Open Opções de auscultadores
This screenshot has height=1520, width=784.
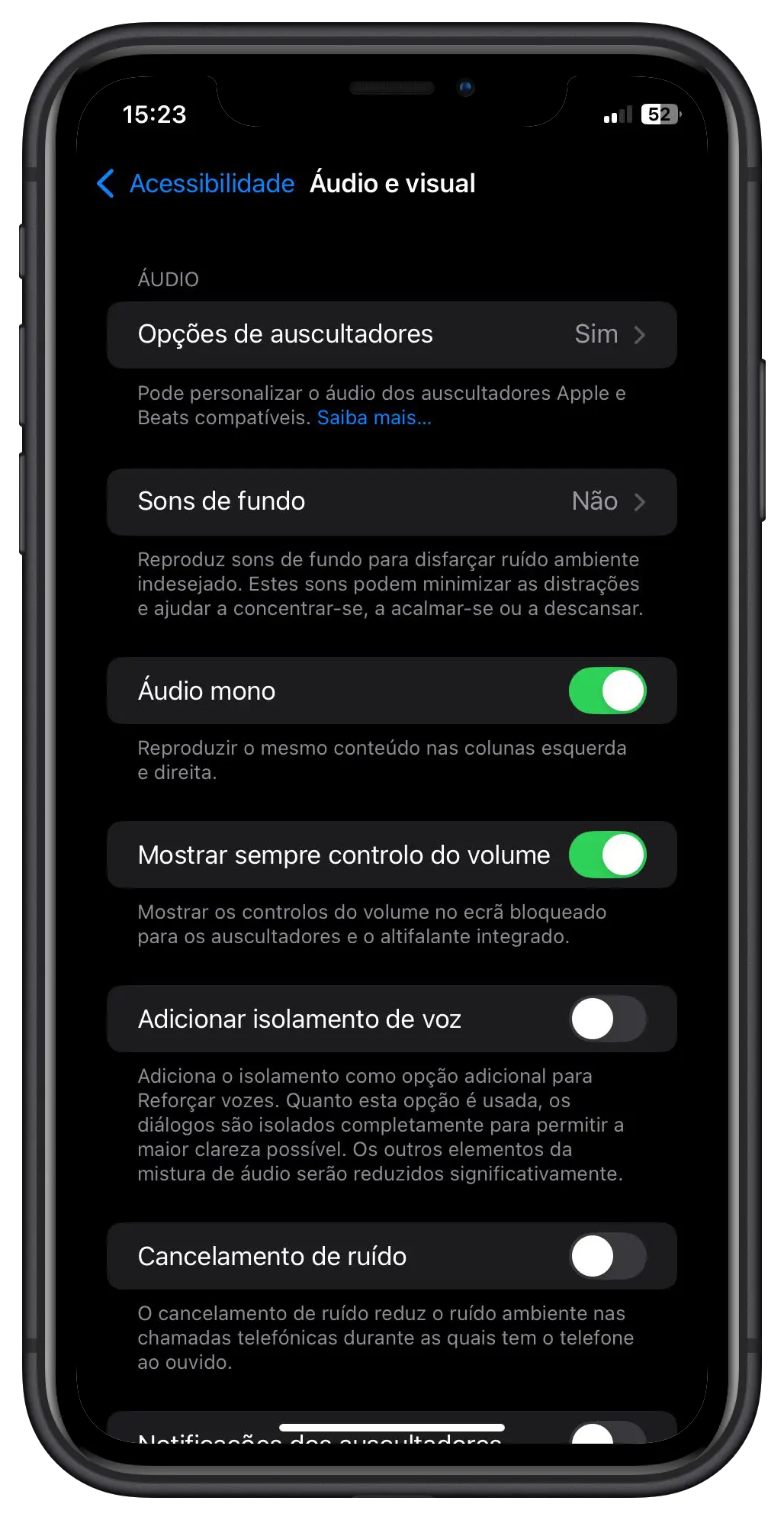[391, 334]
